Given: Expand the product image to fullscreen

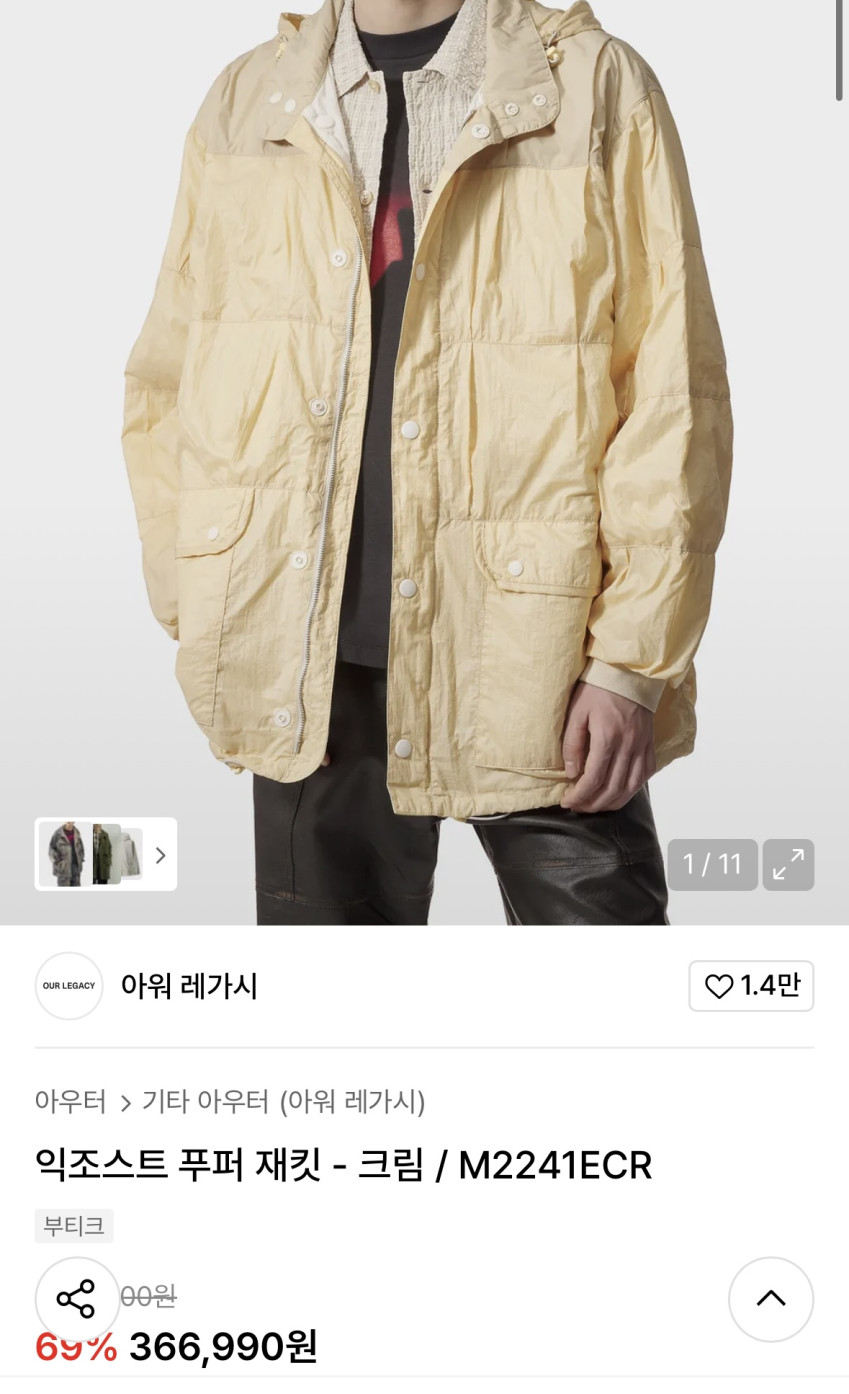Looking at the screenshot, I should 788,864.
